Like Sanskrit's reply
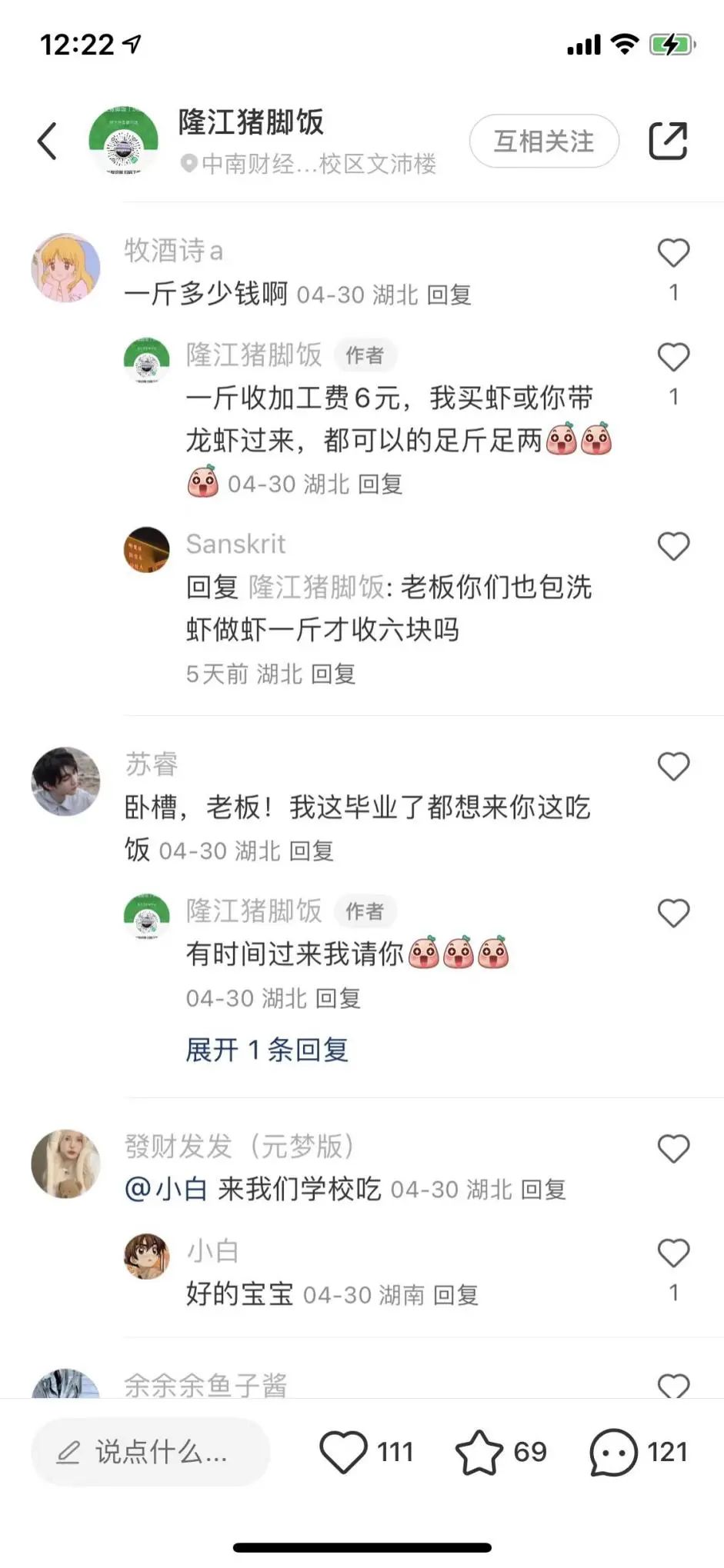The height and width of the screenshot is (1568, 724). click(x=673, y=547)
